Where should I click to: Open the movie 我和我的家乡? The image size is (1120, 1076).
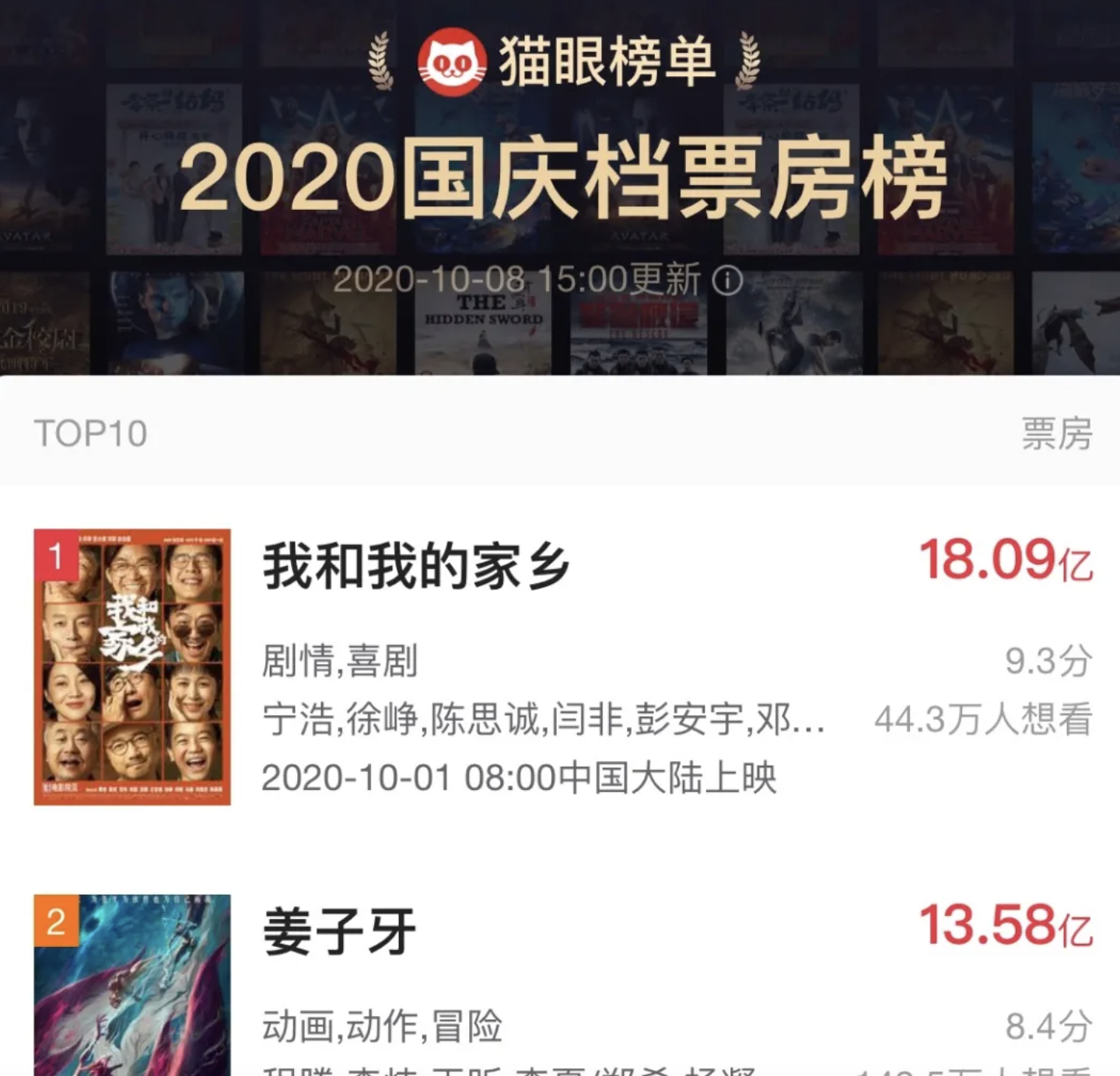pos(416,567)
